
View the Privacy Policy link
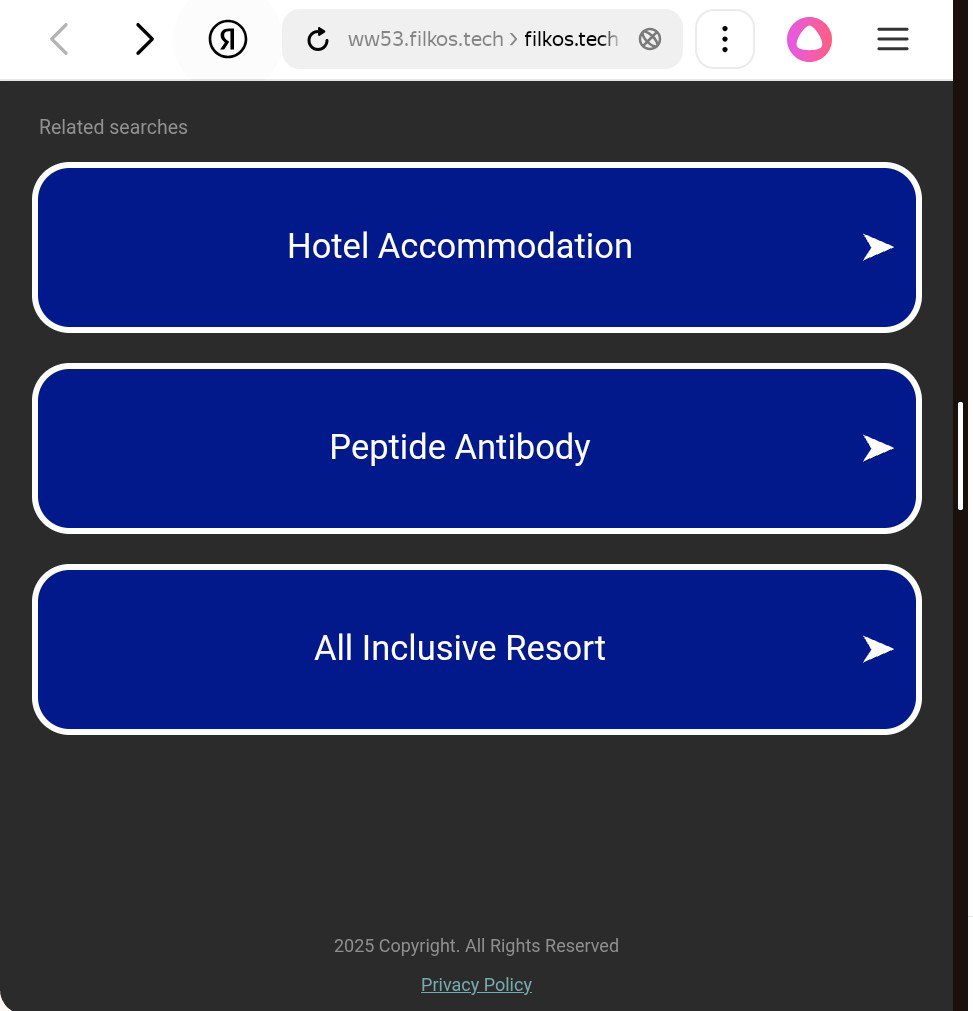click(x=476, y=985)
